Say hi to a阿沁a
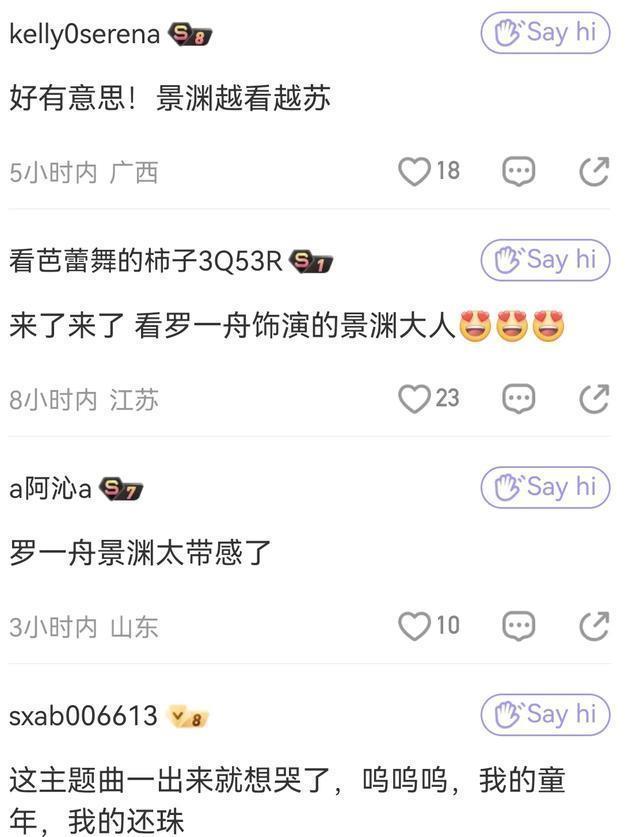Screen dimensions: 640x837 point(545,487)
